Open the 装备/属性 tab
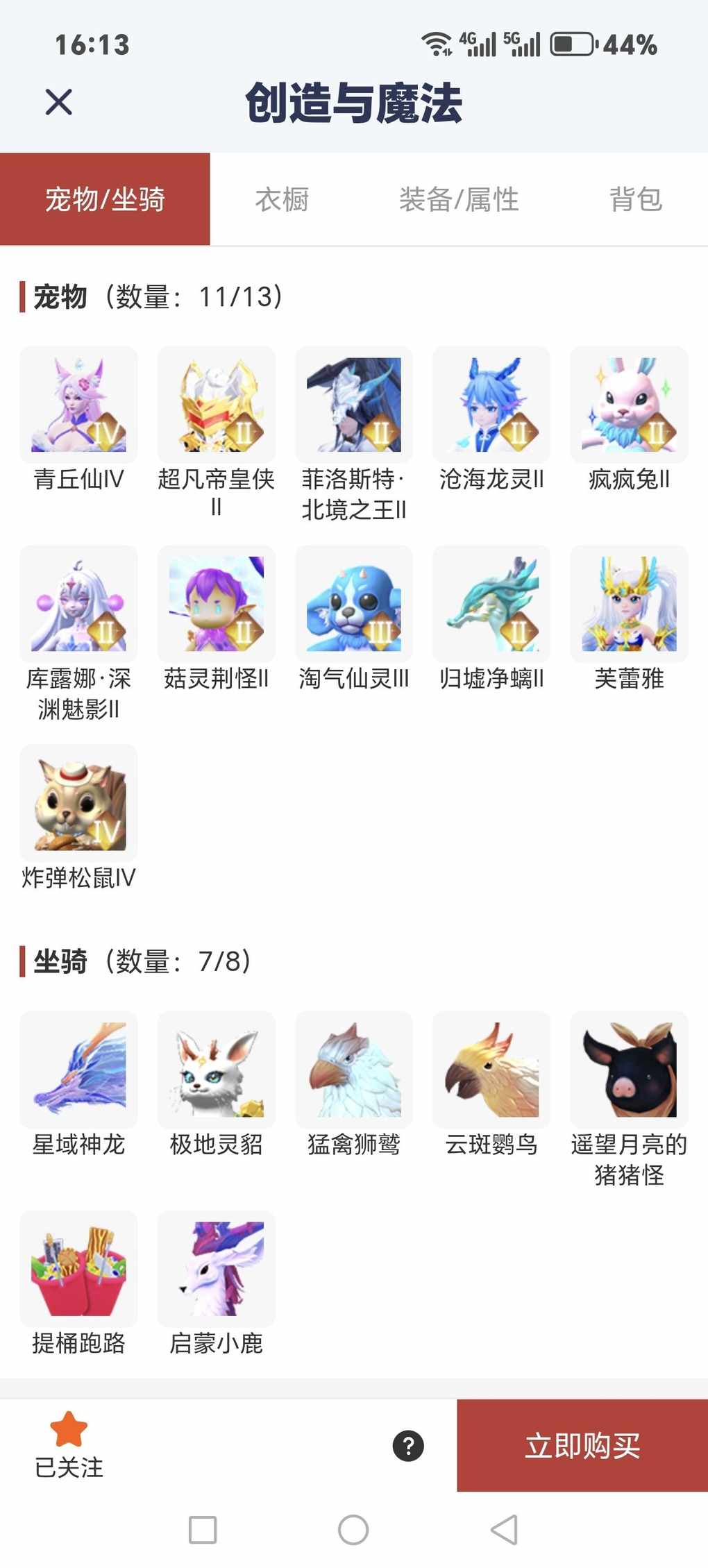708x1568 pixels. pos(459,200)
